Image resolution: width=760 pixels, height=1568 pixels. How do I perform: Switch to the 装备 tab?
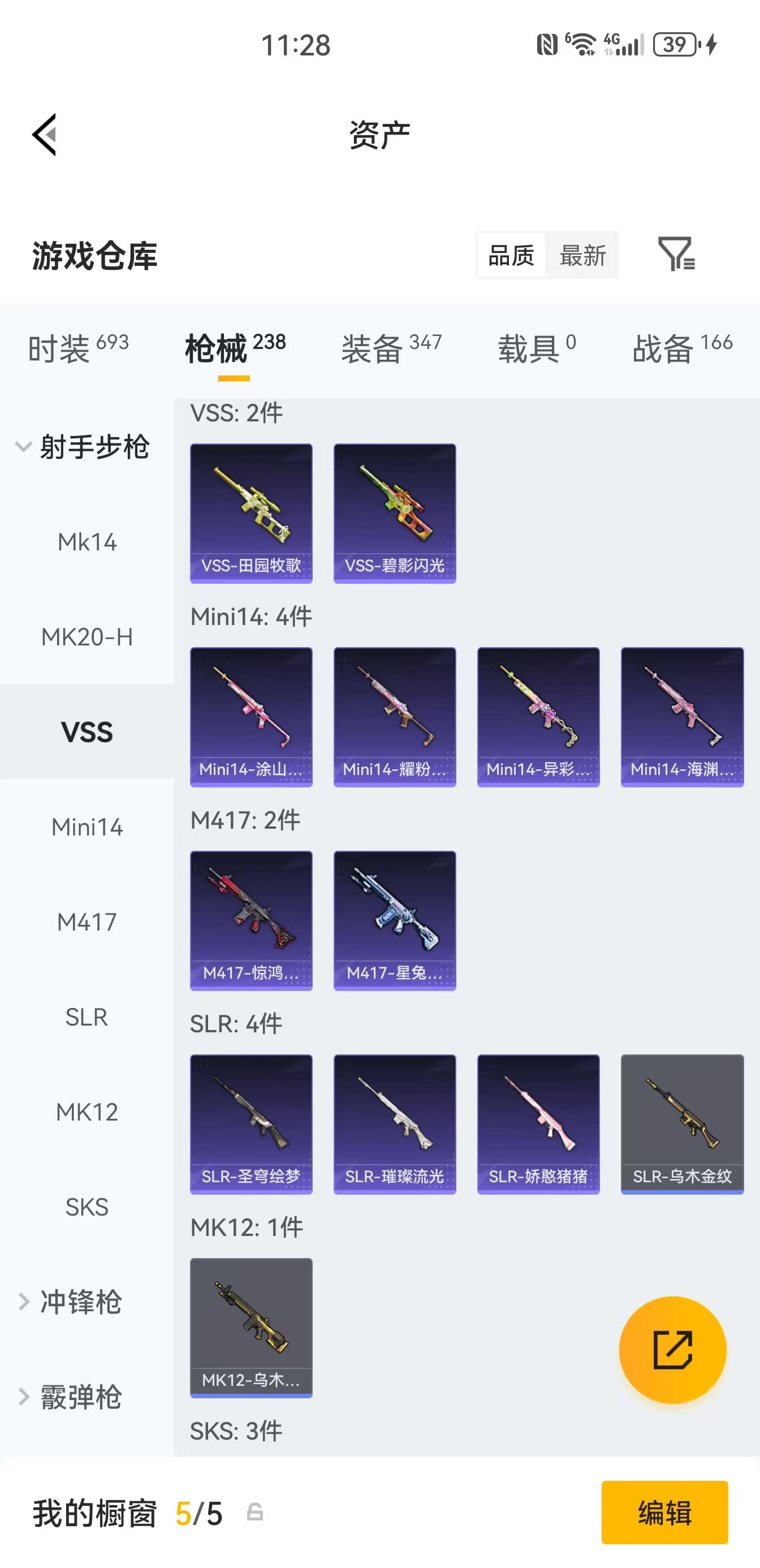point(391,349)
